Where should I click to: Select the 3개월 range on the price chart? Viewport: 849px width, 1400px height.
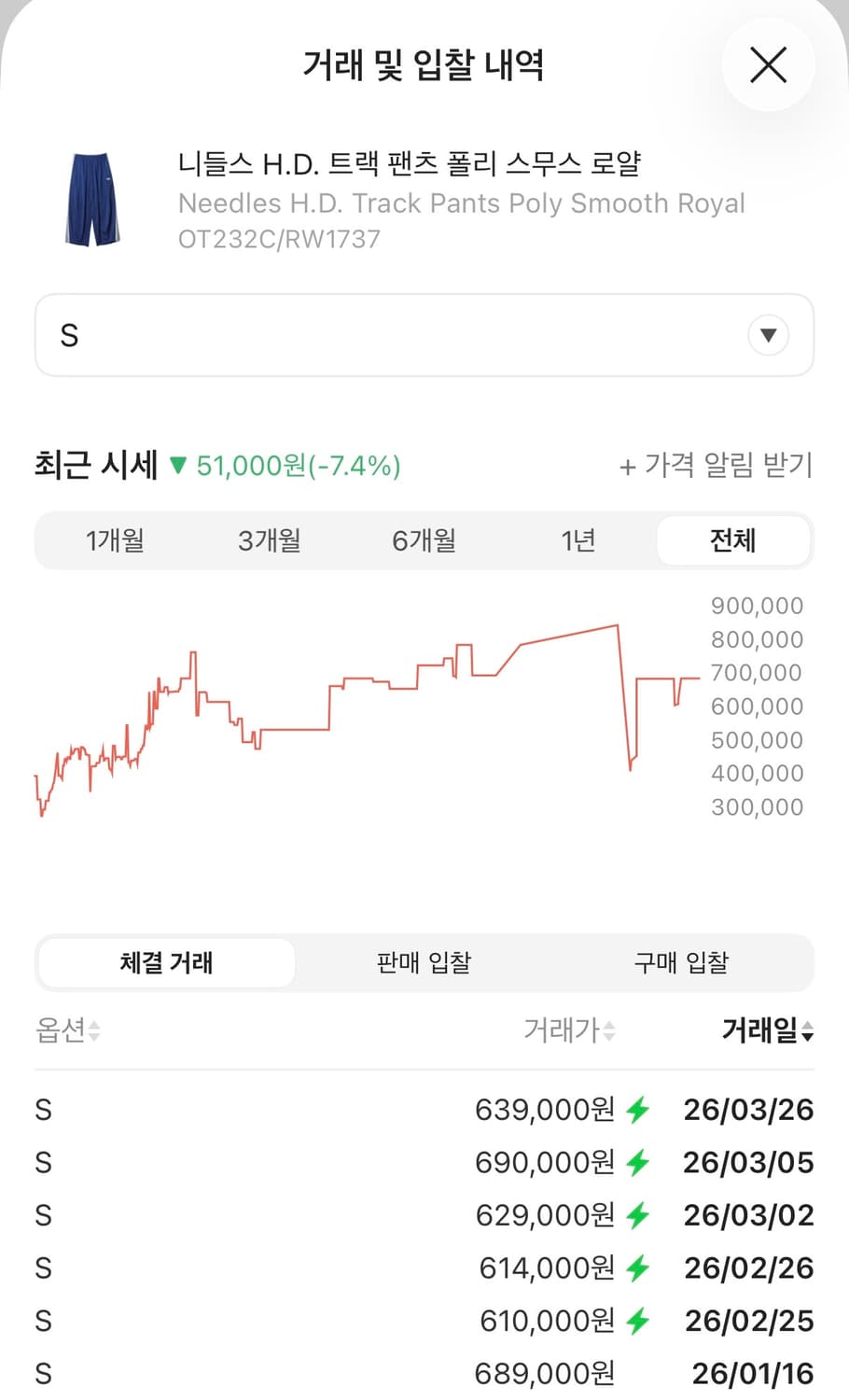click(x=270, y=540)
